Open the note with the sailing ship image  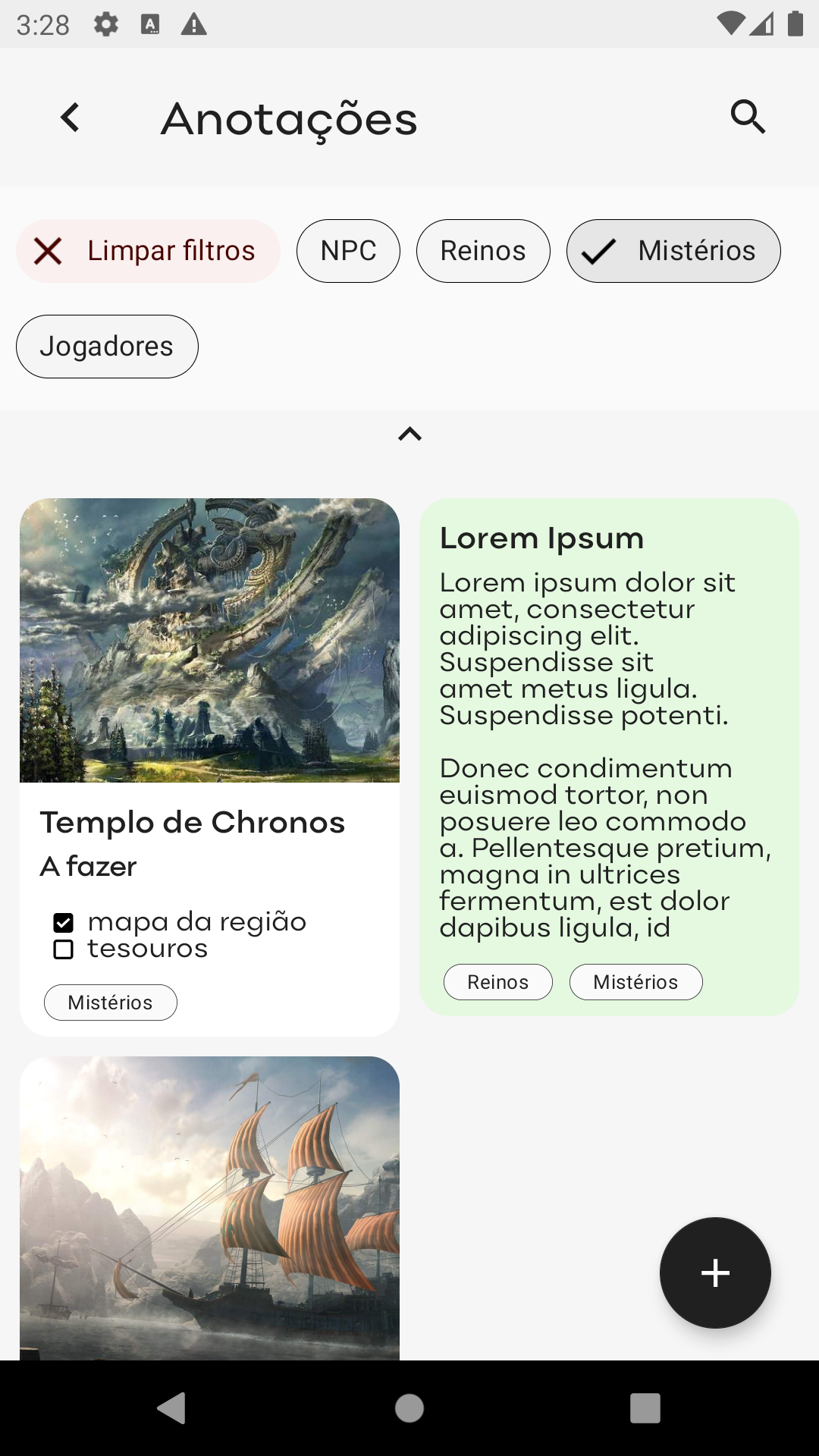(209, 1208)
